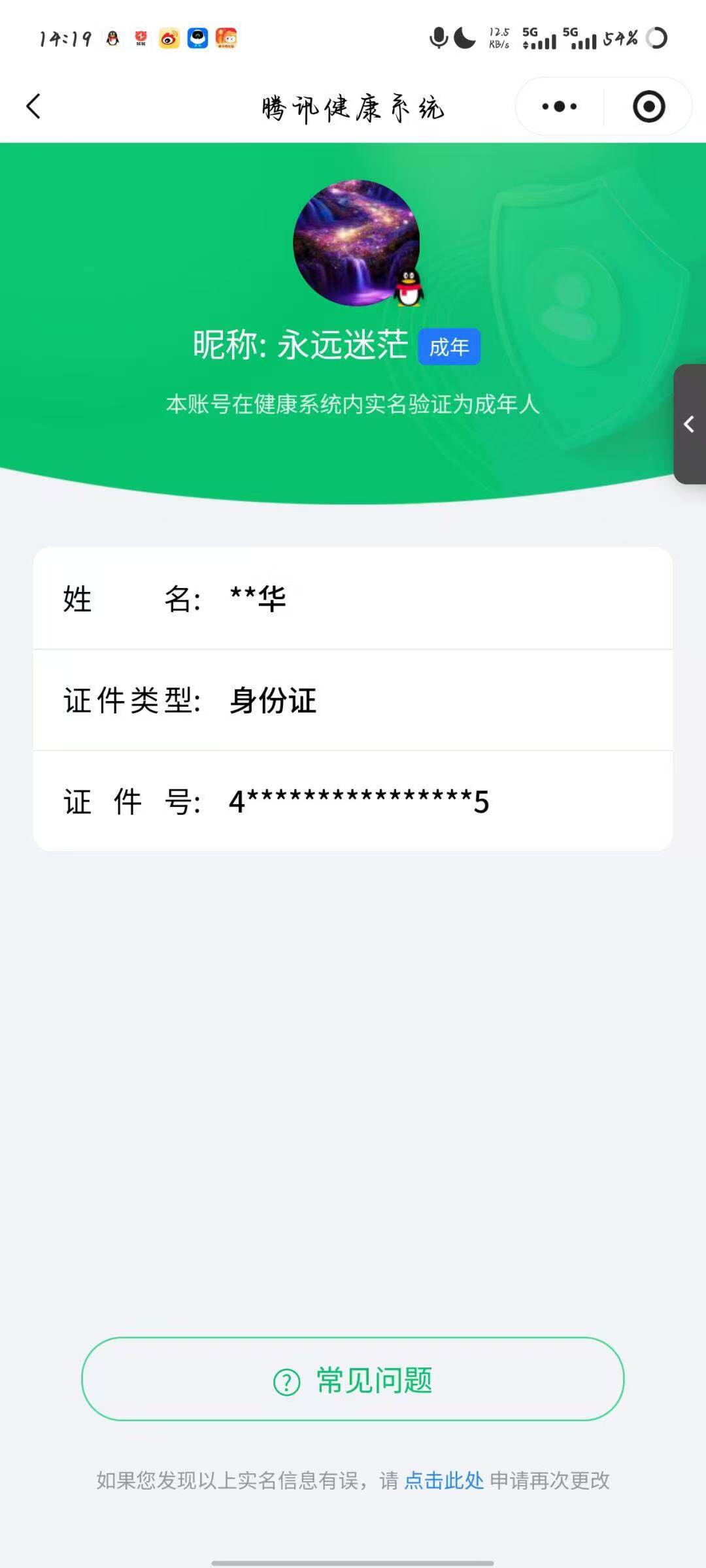This screenshot has width=706, height=1568.
Task: Open the three-dot options menu
Action: coord(558,106)
